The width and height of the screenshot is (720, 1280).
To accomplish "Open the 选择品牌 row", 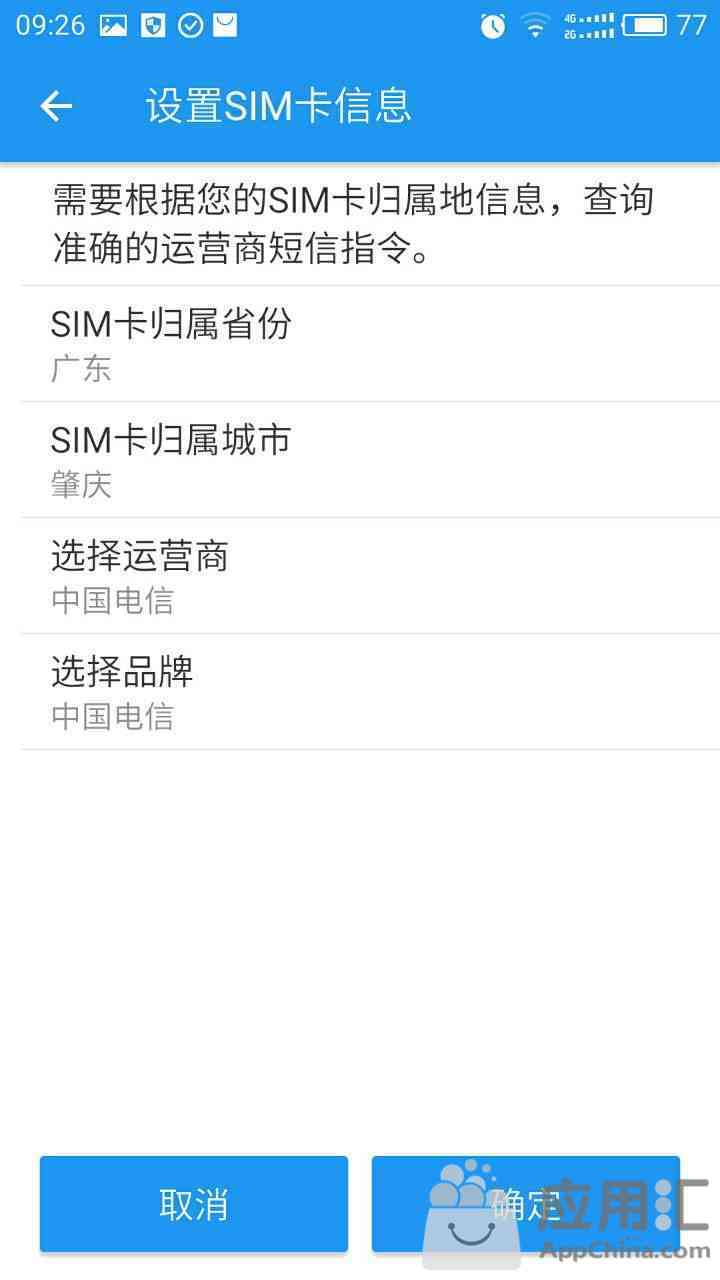I will click(370, 692).
